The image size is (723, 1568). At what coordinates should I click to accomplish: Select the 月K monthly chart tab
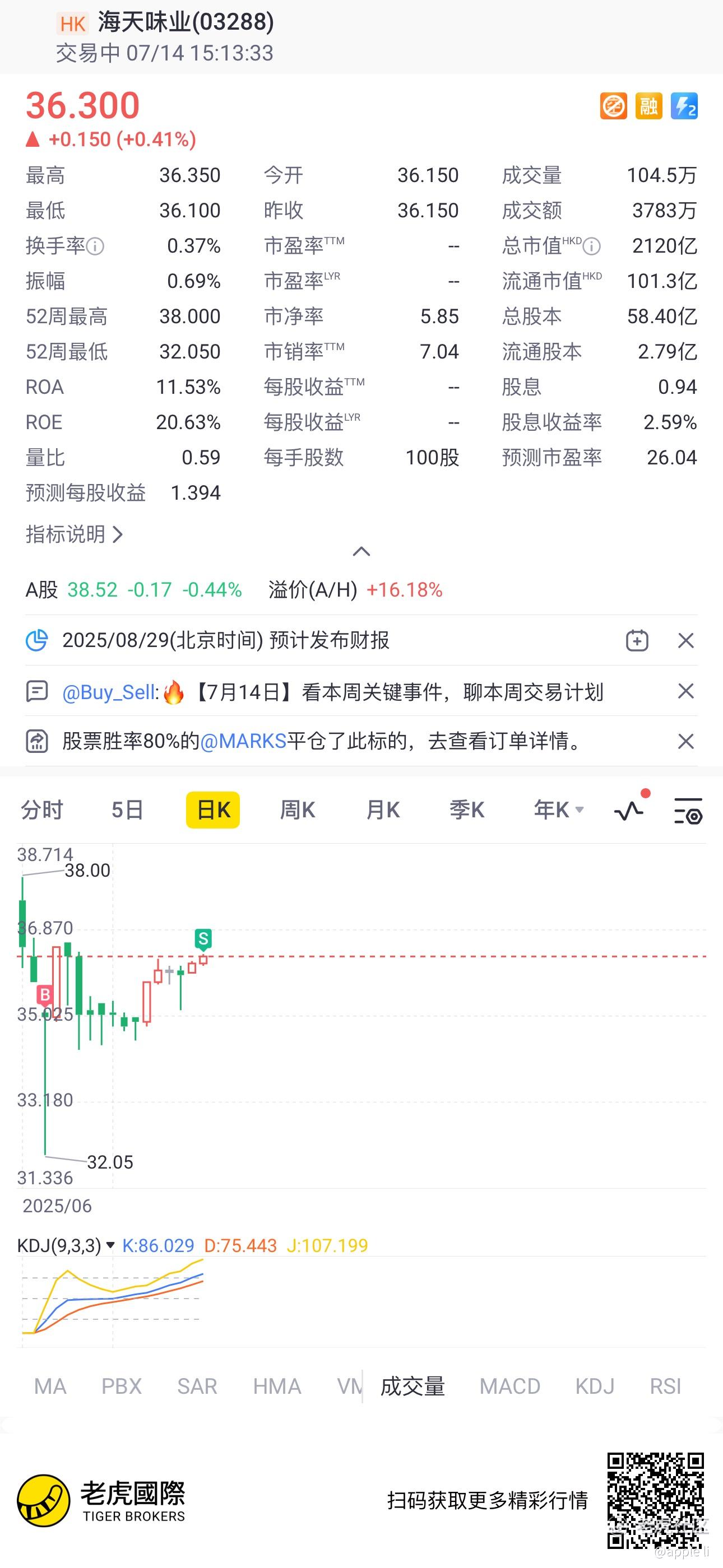(382, 810)
